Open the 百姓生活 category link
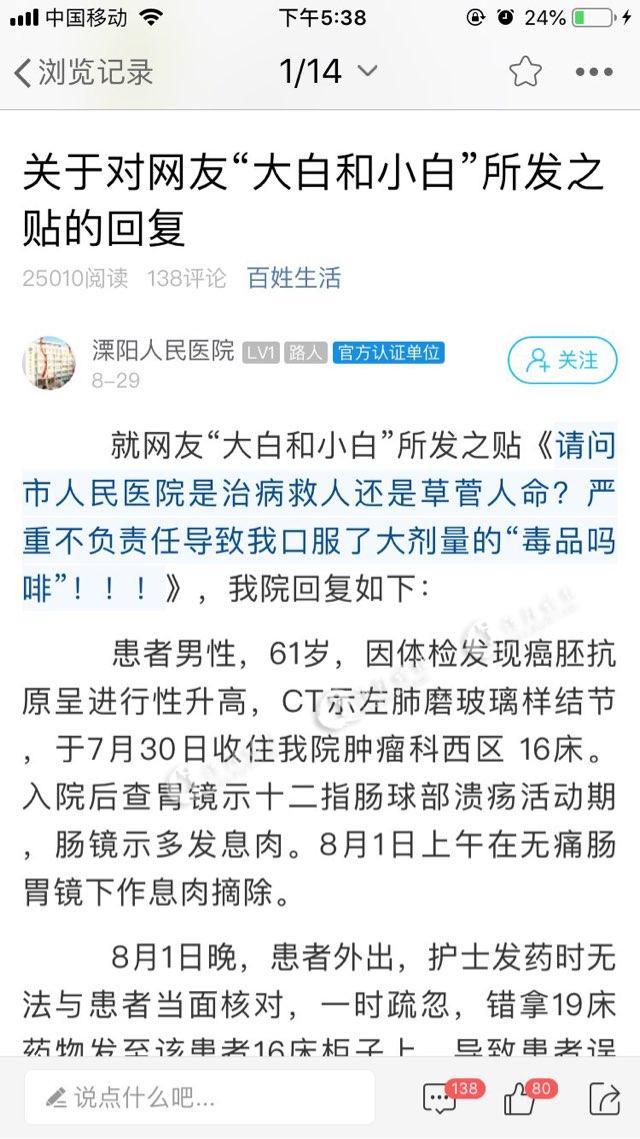 (294, 277)
